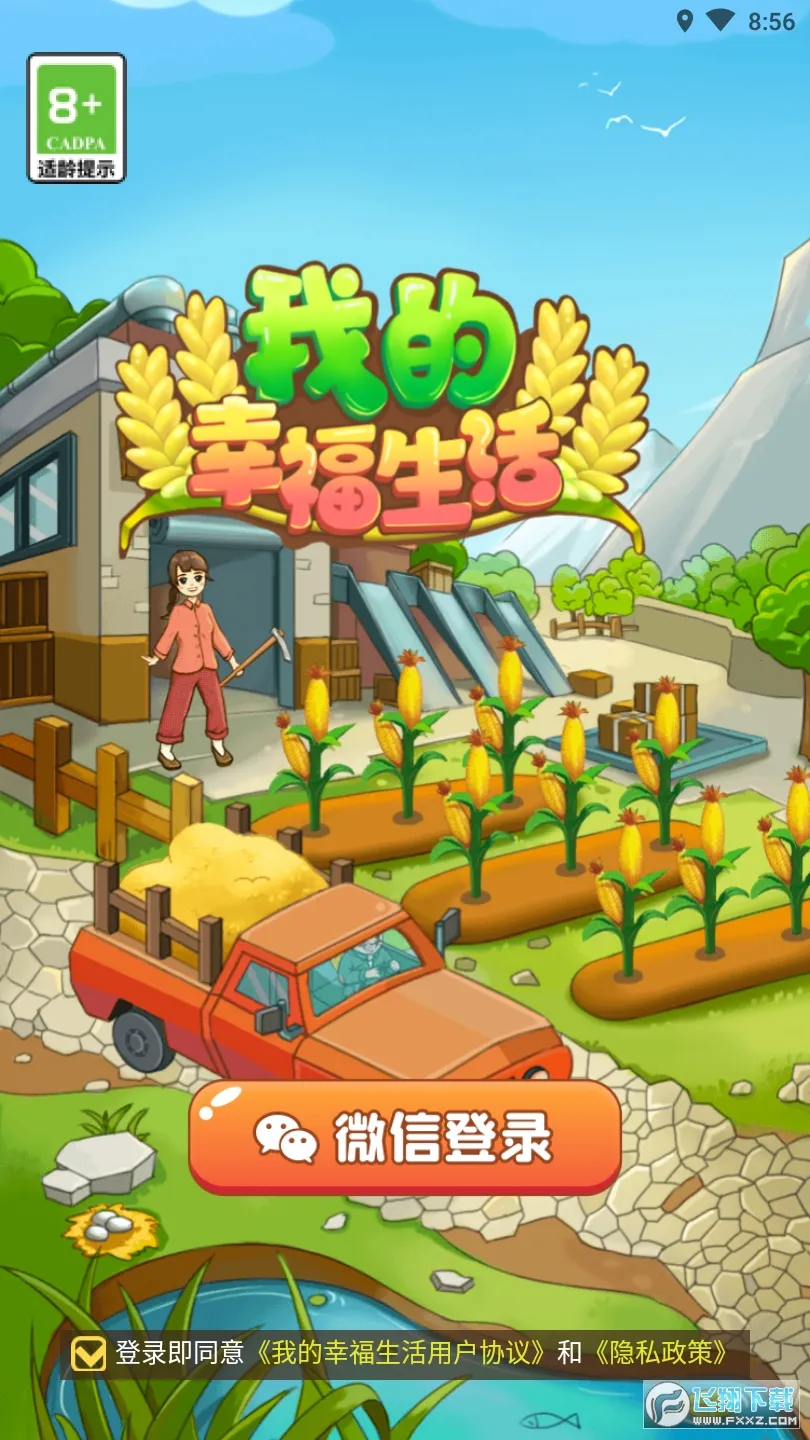View the 8+ CADPA age rating notice

point(76,118)
